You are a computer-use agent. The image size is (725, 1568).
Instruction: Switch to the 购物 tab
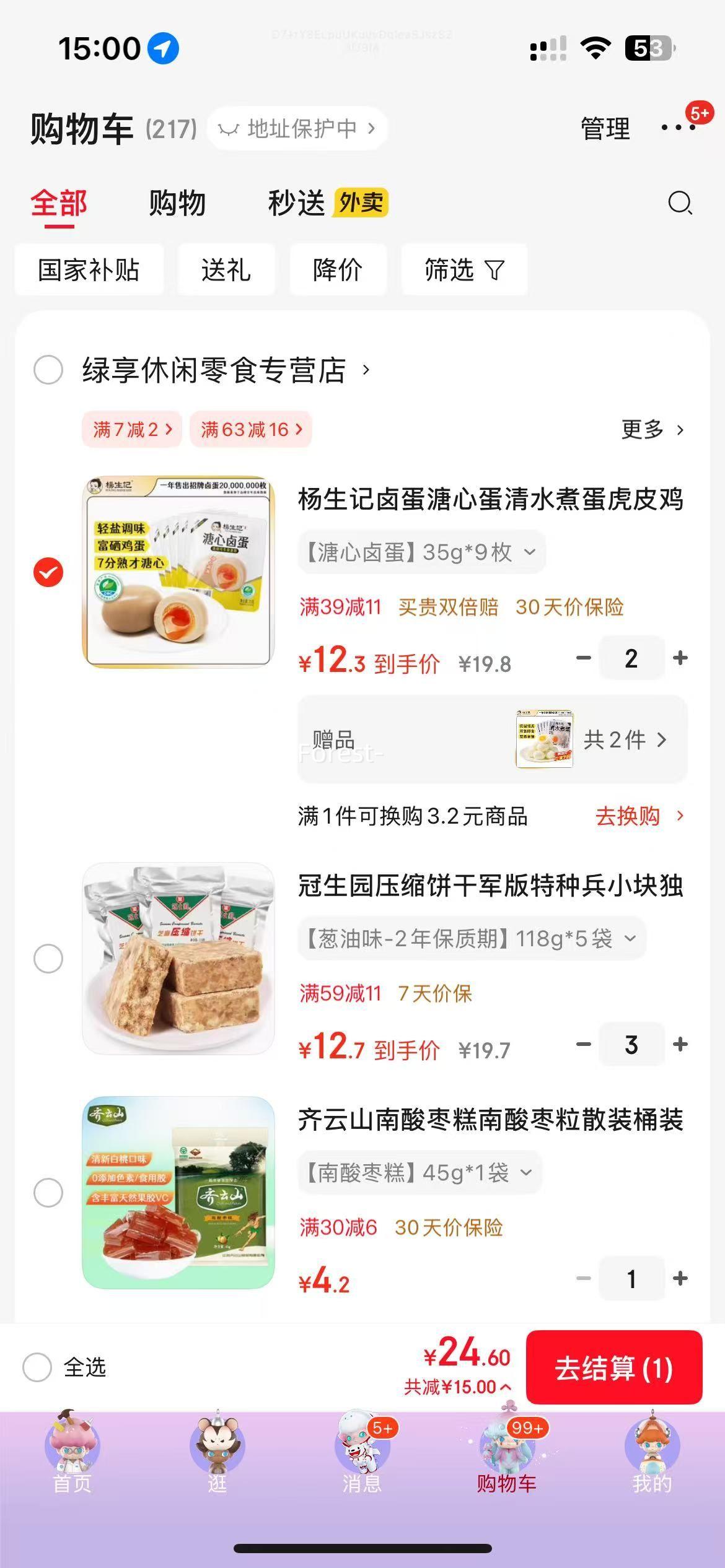tap(177, 203)
